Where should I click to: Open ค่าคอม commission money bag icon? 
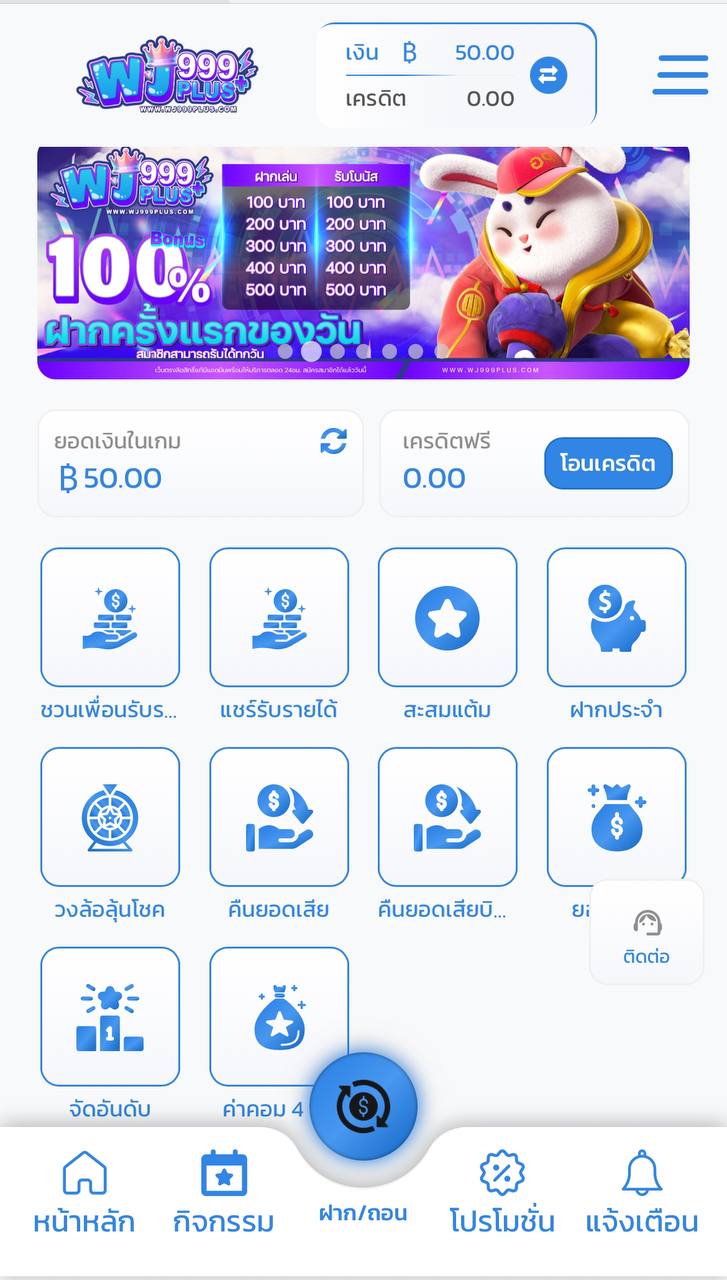[279, 1016]
